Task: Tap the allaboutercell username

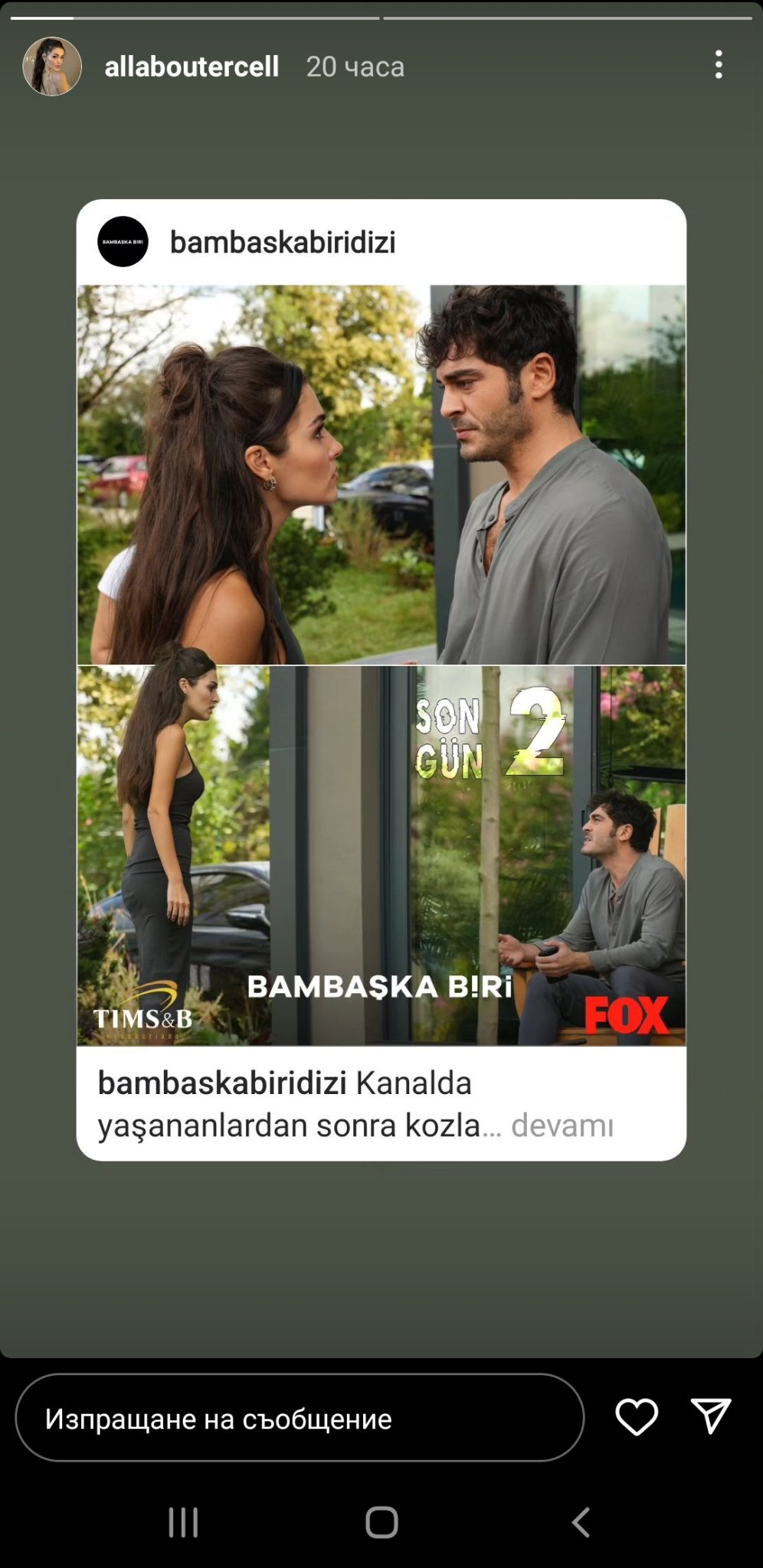Action: 192,67
